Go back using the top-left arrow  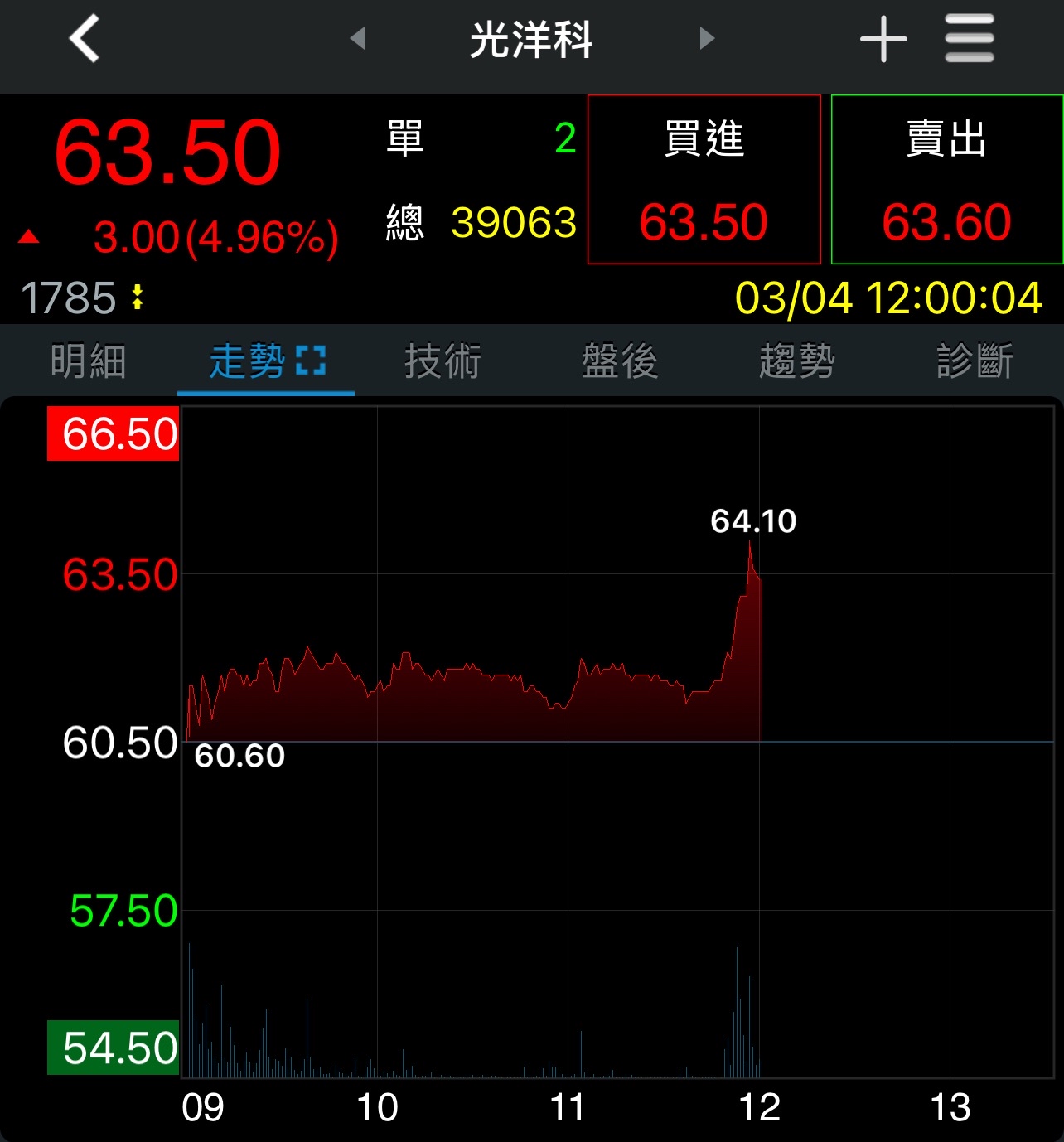pos(85,38)
